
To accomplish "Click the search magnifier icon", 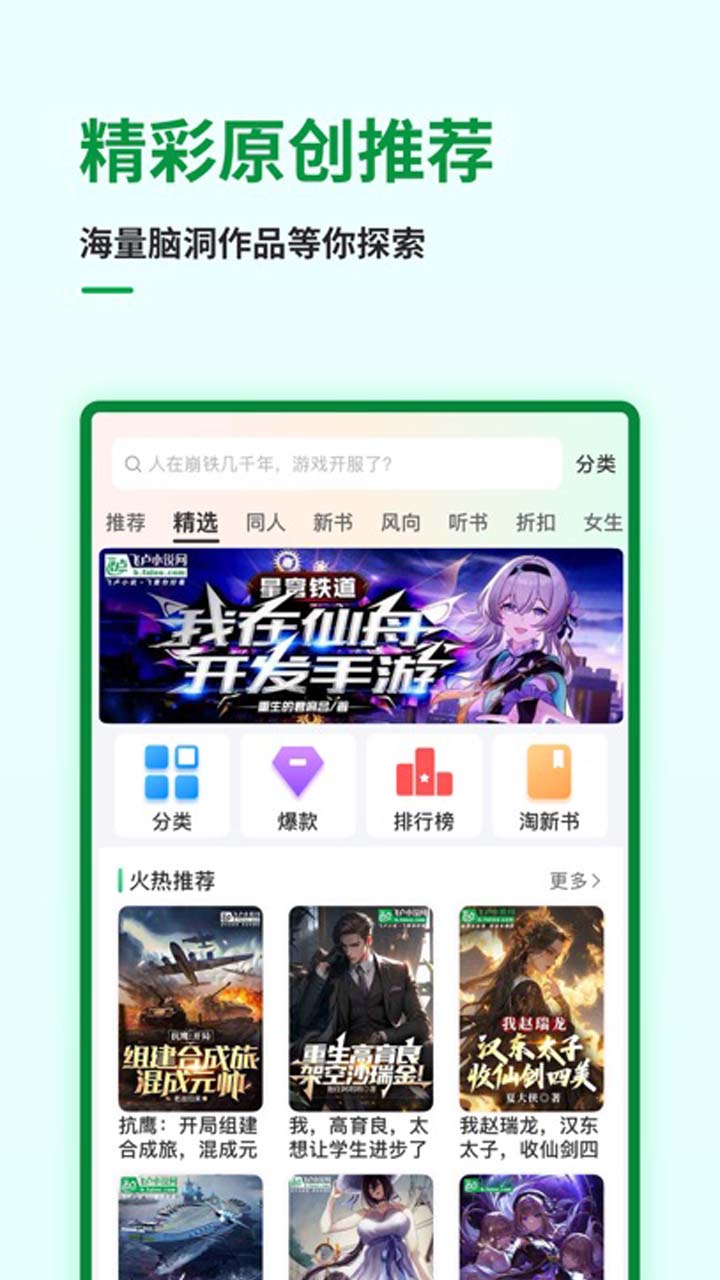I will [131, 463].
